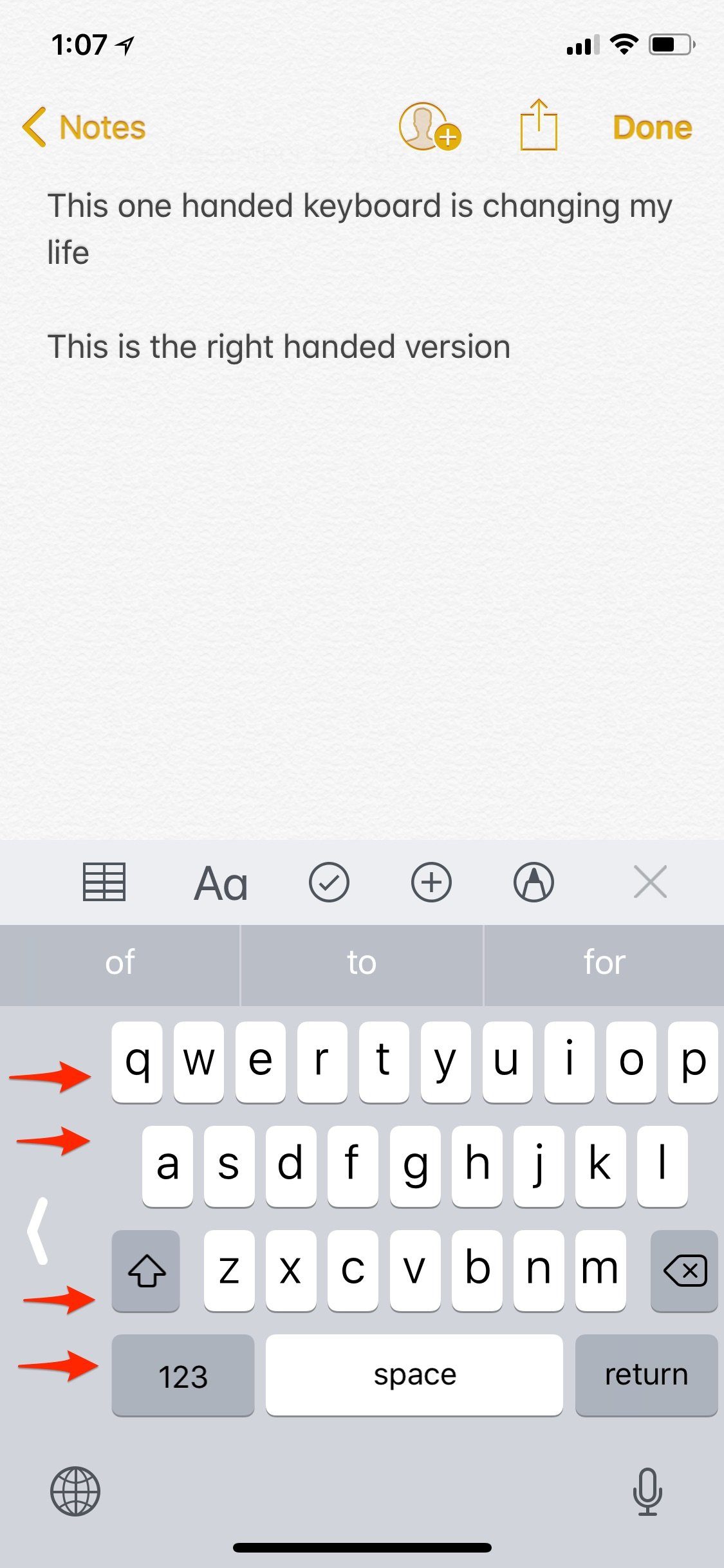The image size is (724, 1568).
Task: Hit the backspace key
Action: coord(684,1271)
